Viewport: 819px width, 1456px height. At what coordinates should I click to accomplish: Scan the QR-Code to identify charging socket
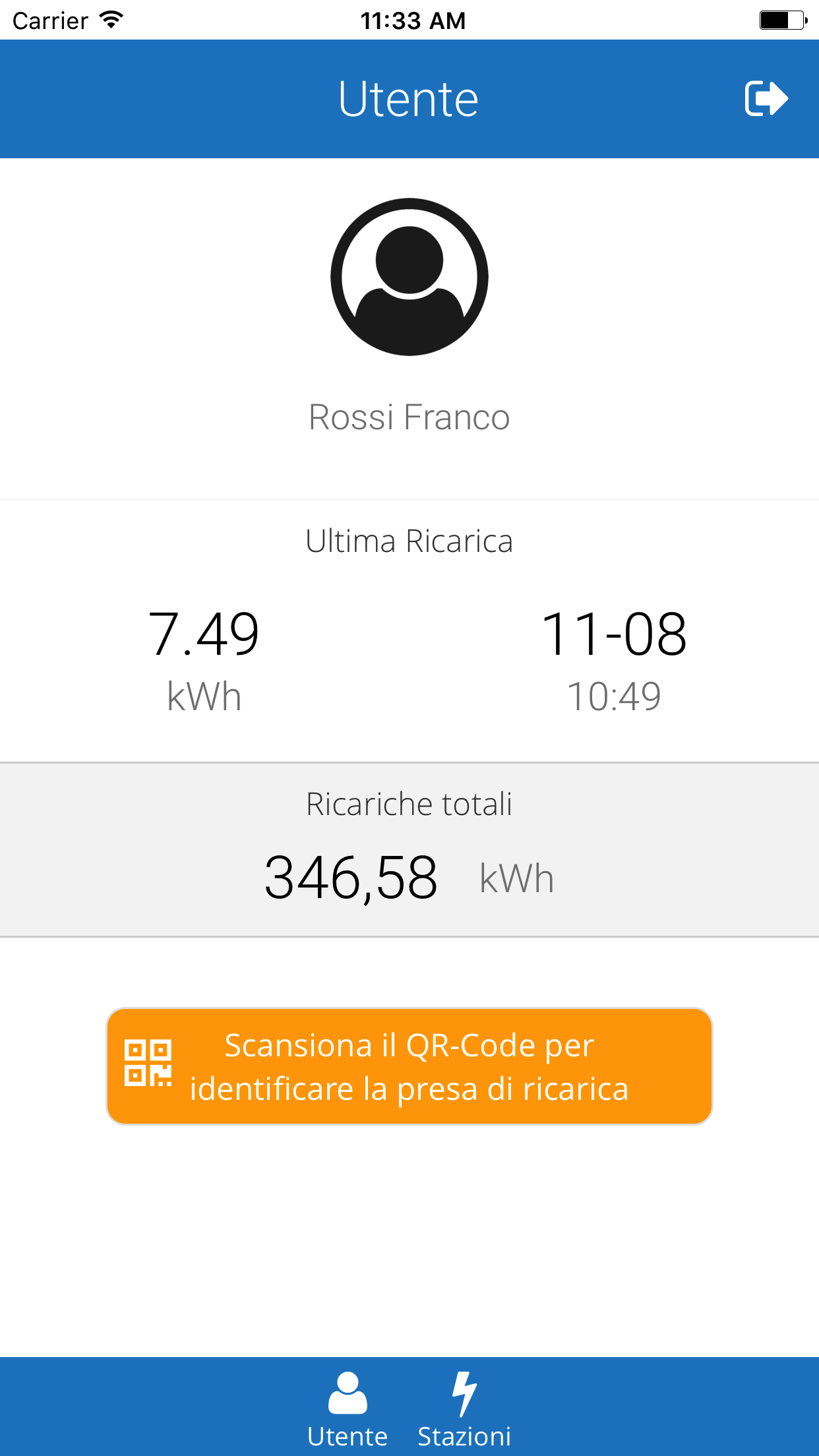(409, 1066)
